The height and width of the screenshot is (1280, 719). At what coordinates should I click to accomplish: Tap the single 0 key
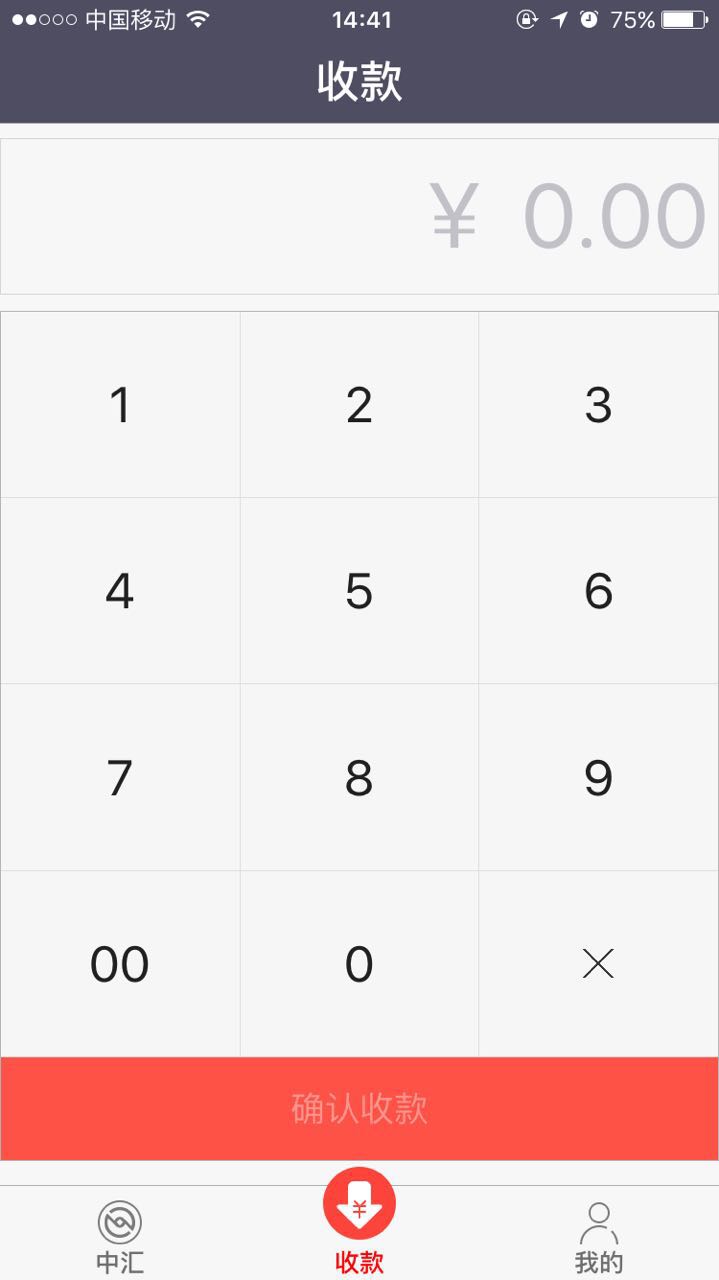359,964
